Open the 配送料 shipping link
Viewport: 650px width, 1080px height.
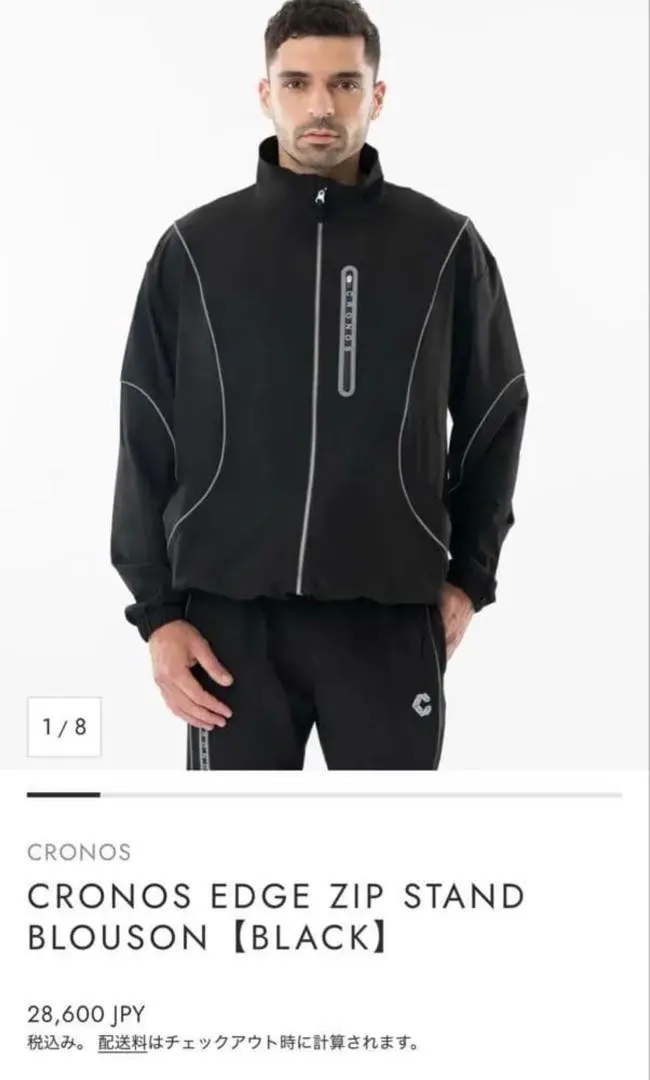[x=122, y=1043]
